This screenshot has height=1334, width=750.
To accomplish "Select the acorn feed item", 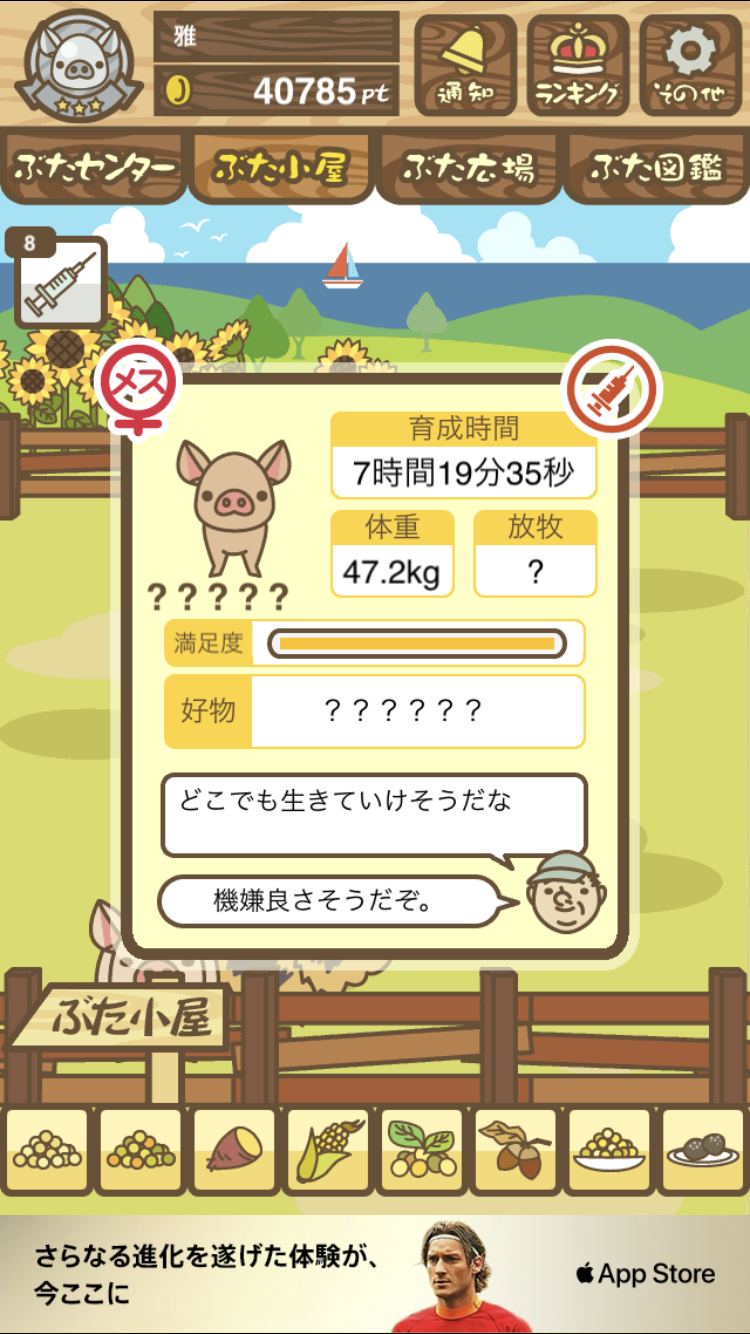I will point(515,1151).
